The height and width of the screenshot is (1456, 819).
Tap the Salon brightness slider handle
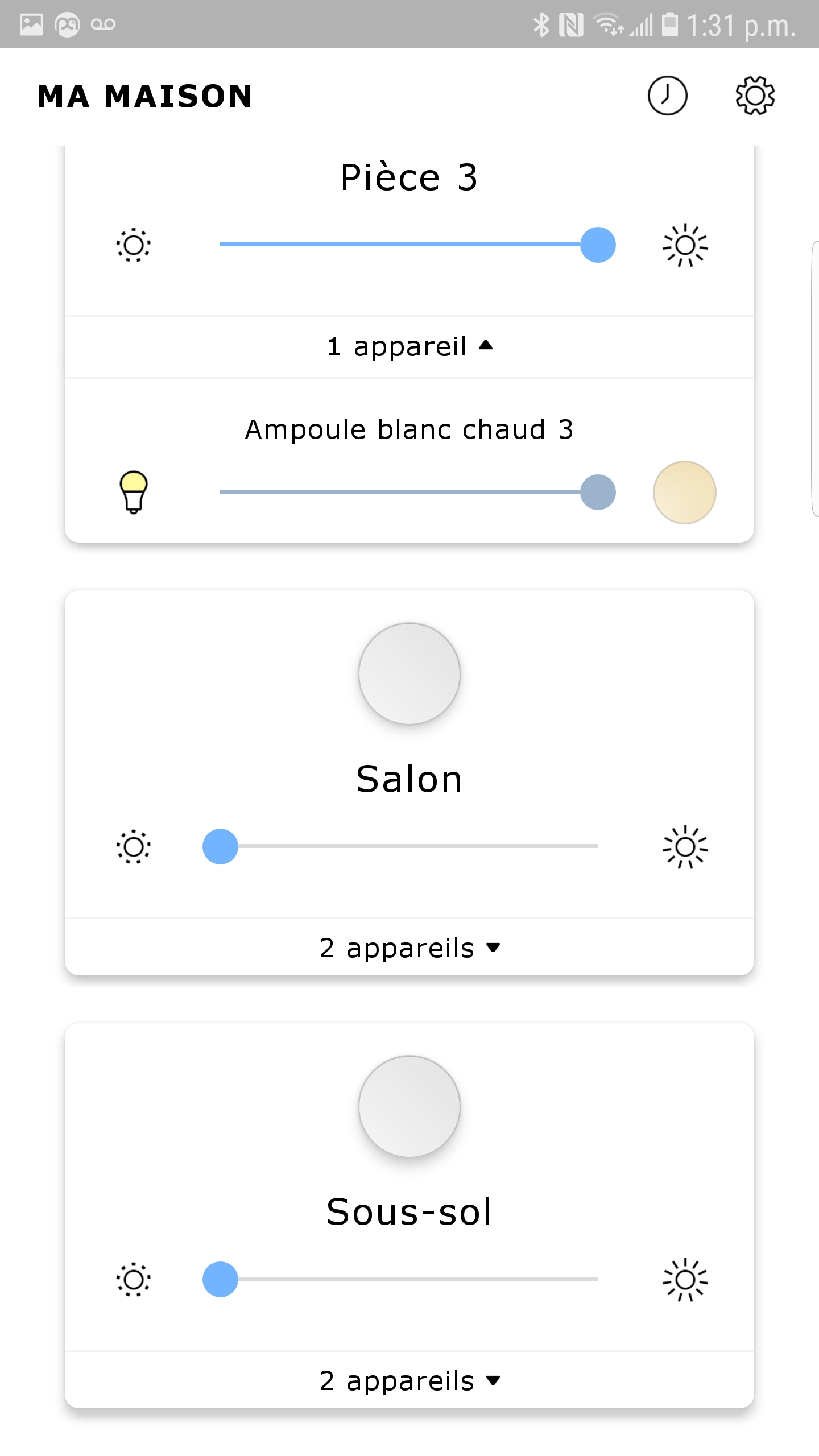pyautogui.click(x=220, y=846)
